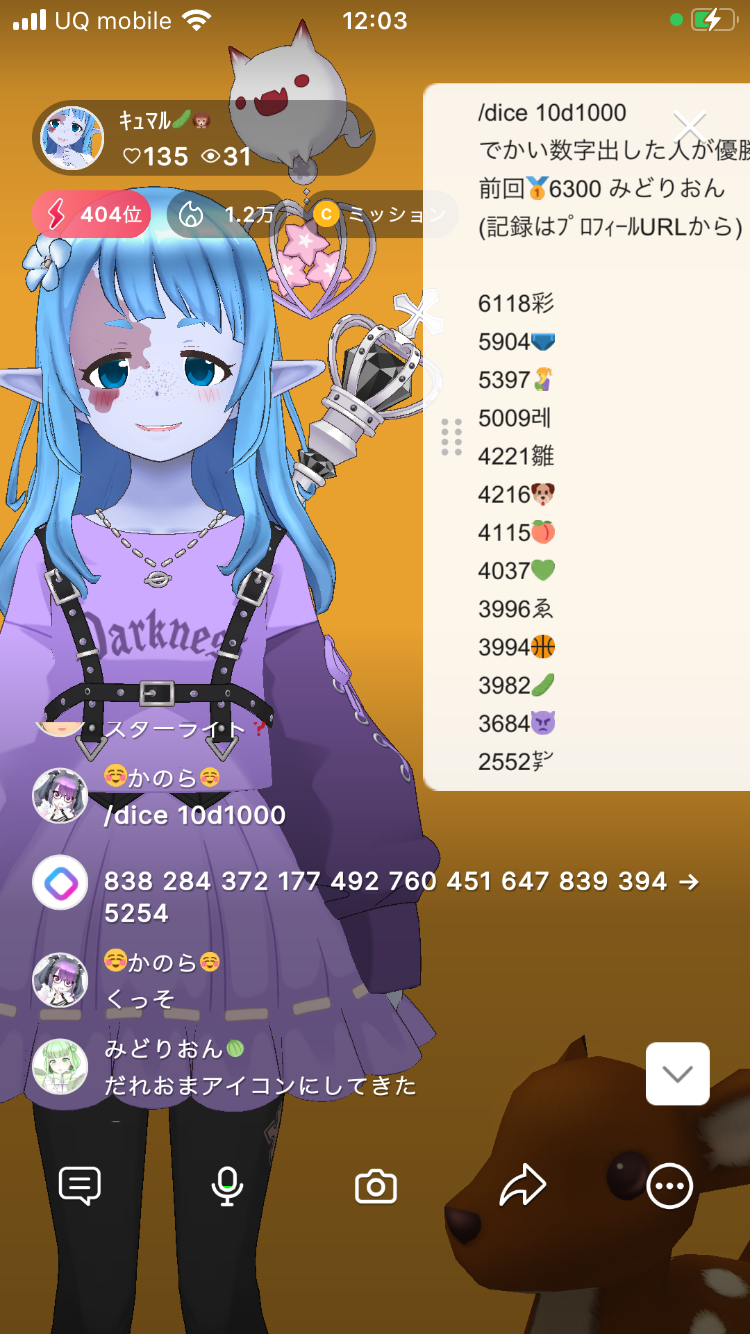The width and height of the screenshot is (750, 1334).
Task: Open the commenter avatar beside くっそ
Action: point(60,979)
